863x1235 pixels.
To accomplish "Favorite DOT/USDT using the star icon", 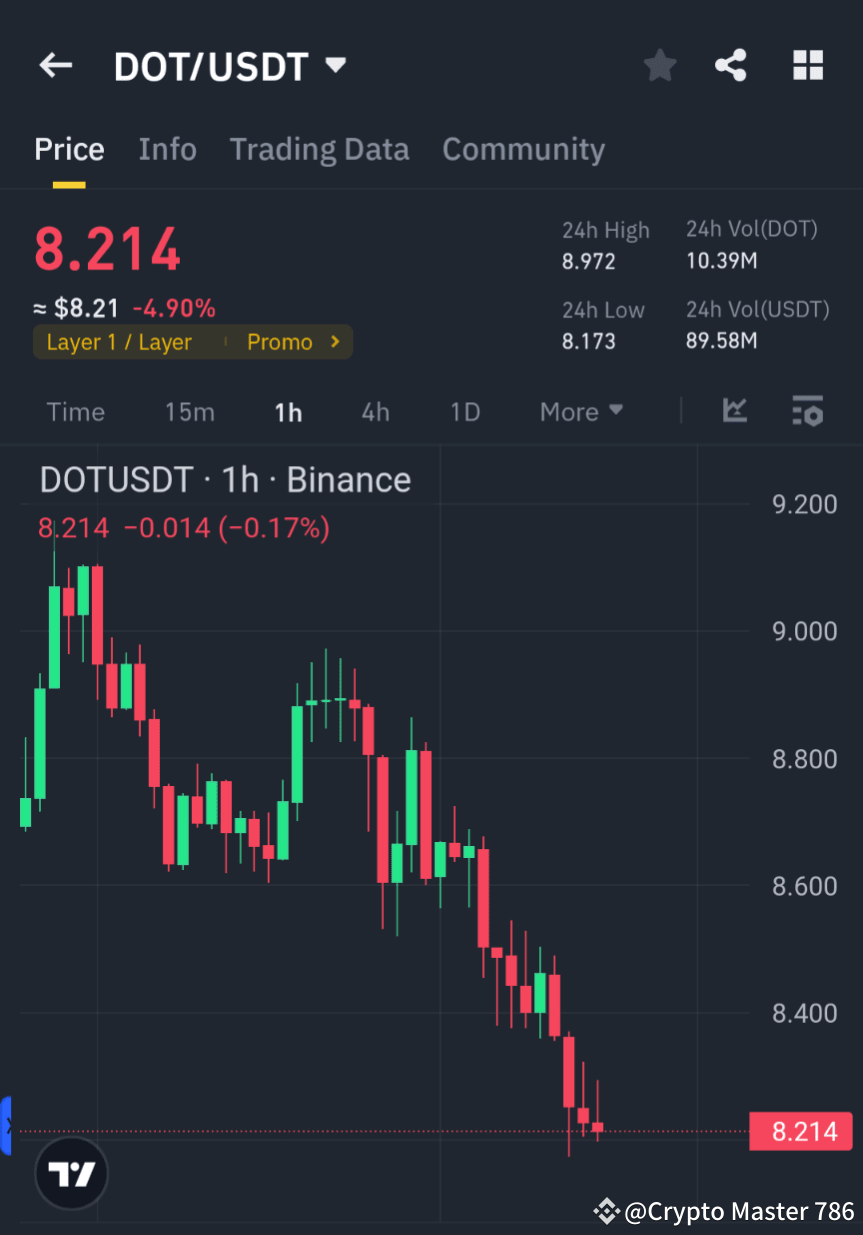I will click(x=659, y=64).
